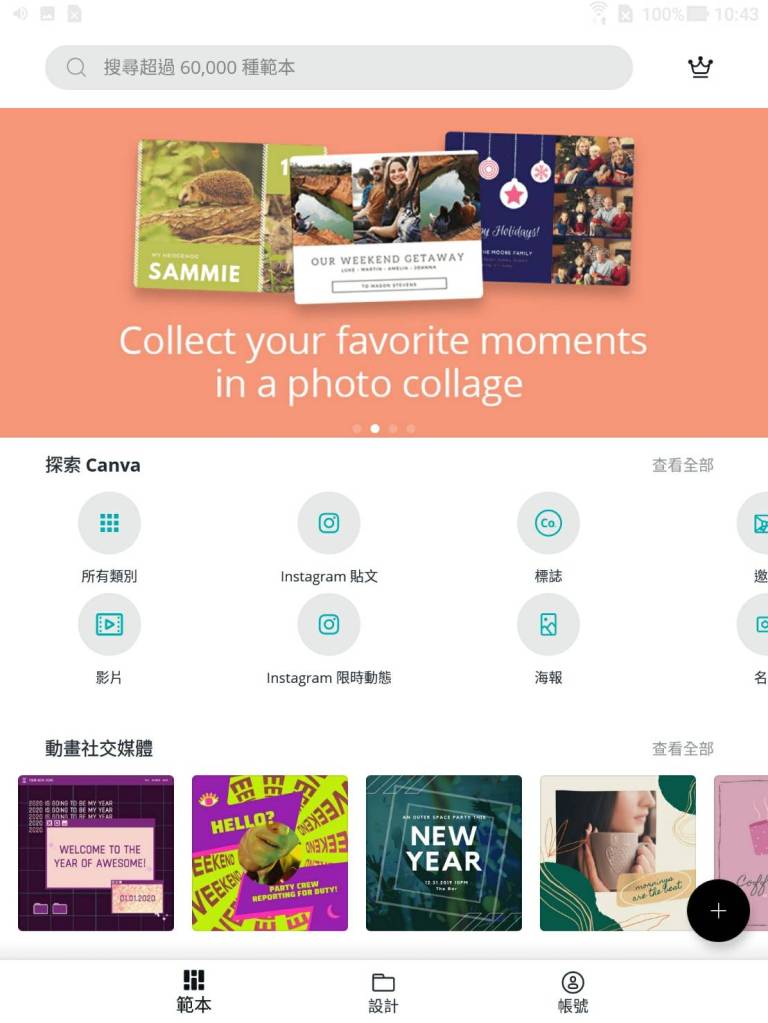Image resolution: width=768 pixels, height=1023 pixels.
Task: Open the Canva Pro crown icon
Action: coord(700,68)
